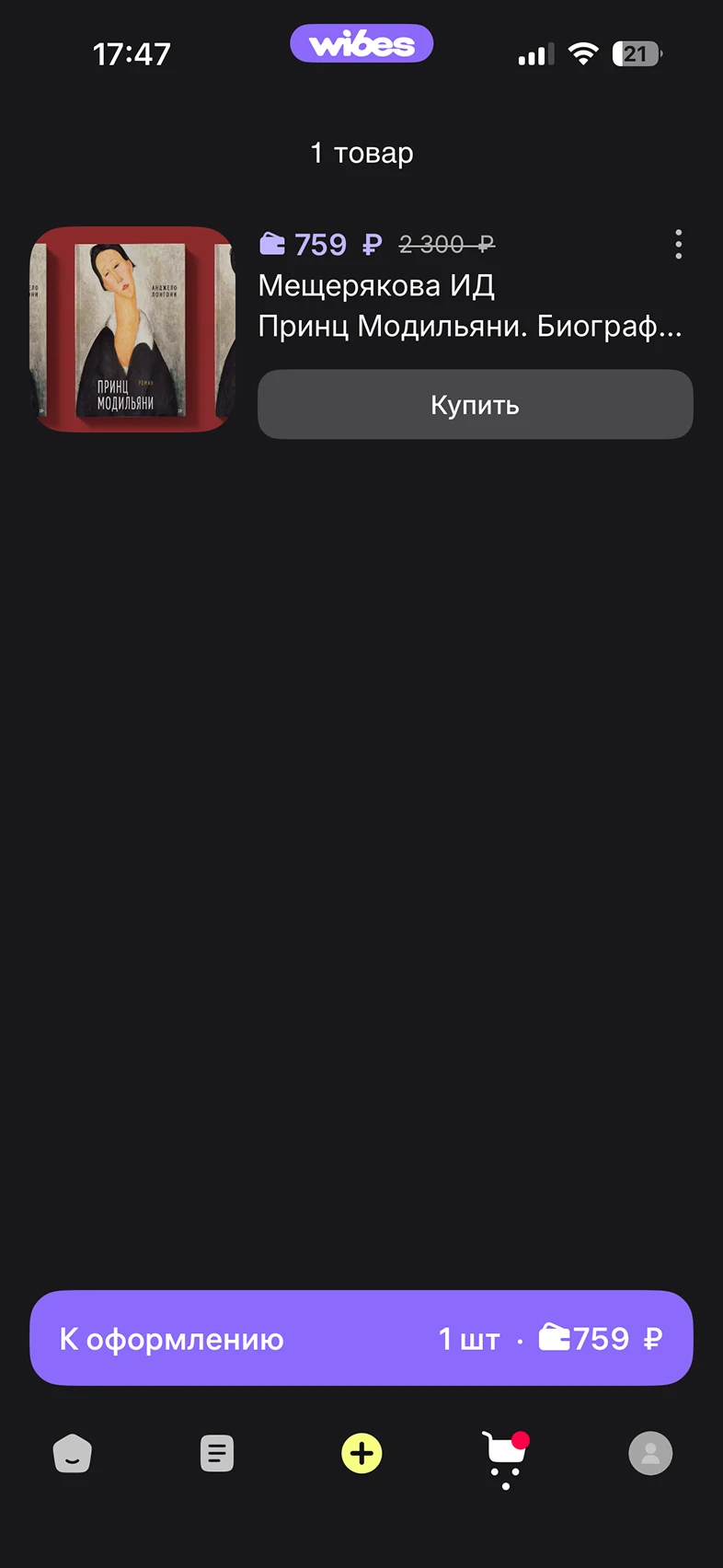Proceed with К оформлению checkout button
Image resolution: width=723 pixels, height=1568 pixels.
coord(361,1338)
